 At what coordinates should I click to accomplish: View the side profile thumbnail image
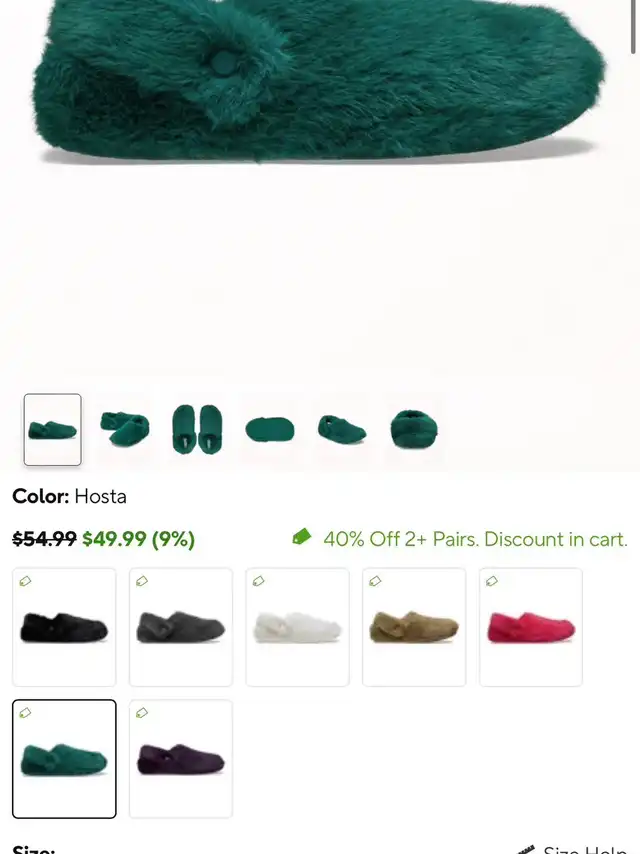coord(53,430)
